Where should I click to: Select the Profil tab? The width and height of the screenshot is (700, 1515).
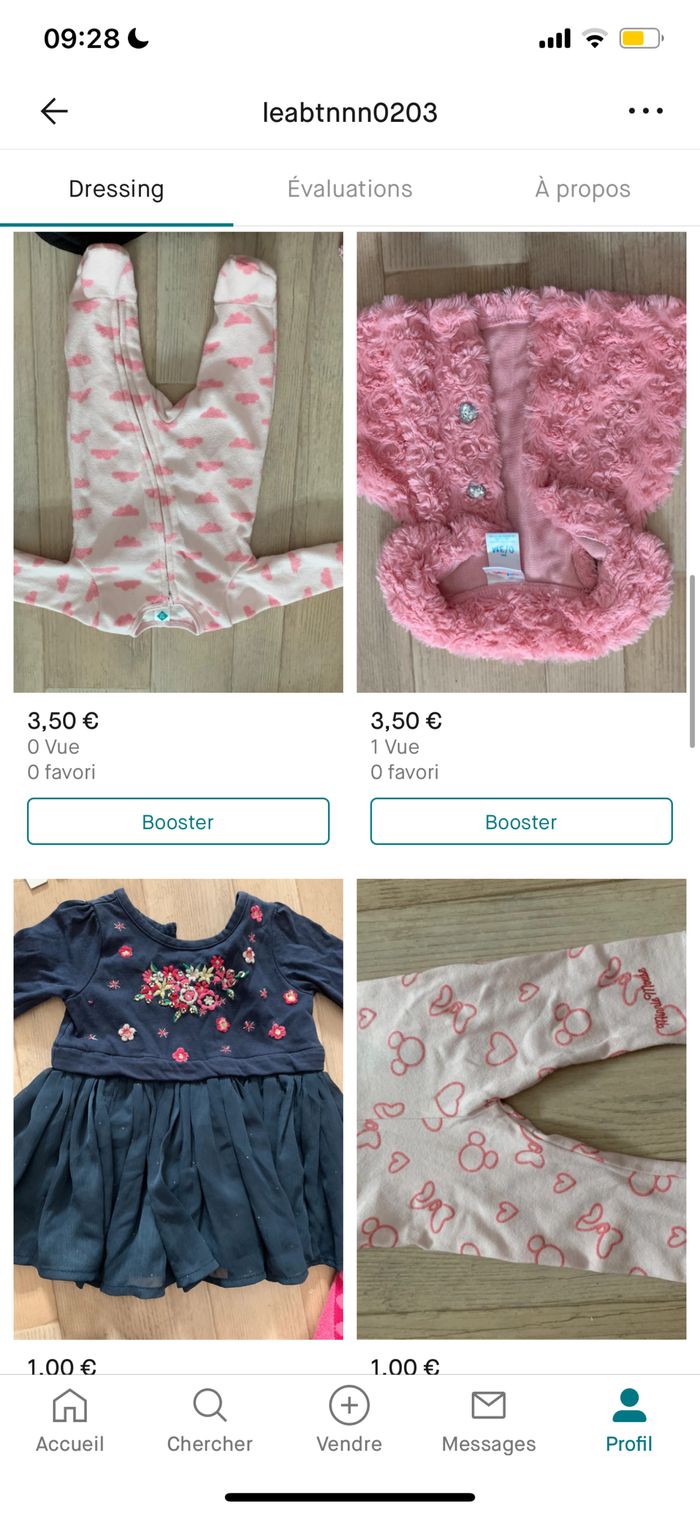pos(629,1421)
